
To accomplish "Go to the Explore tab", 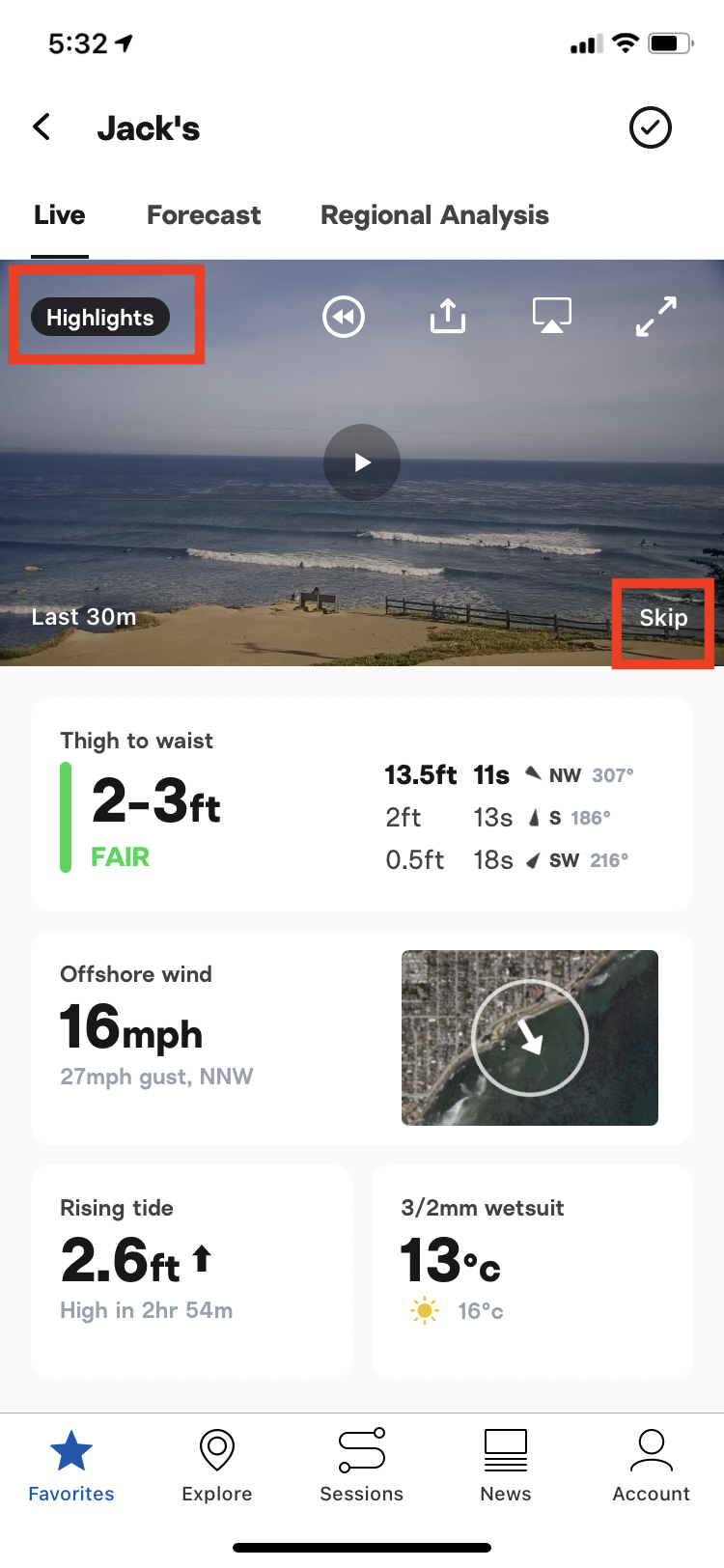I will pos(217,1466).
